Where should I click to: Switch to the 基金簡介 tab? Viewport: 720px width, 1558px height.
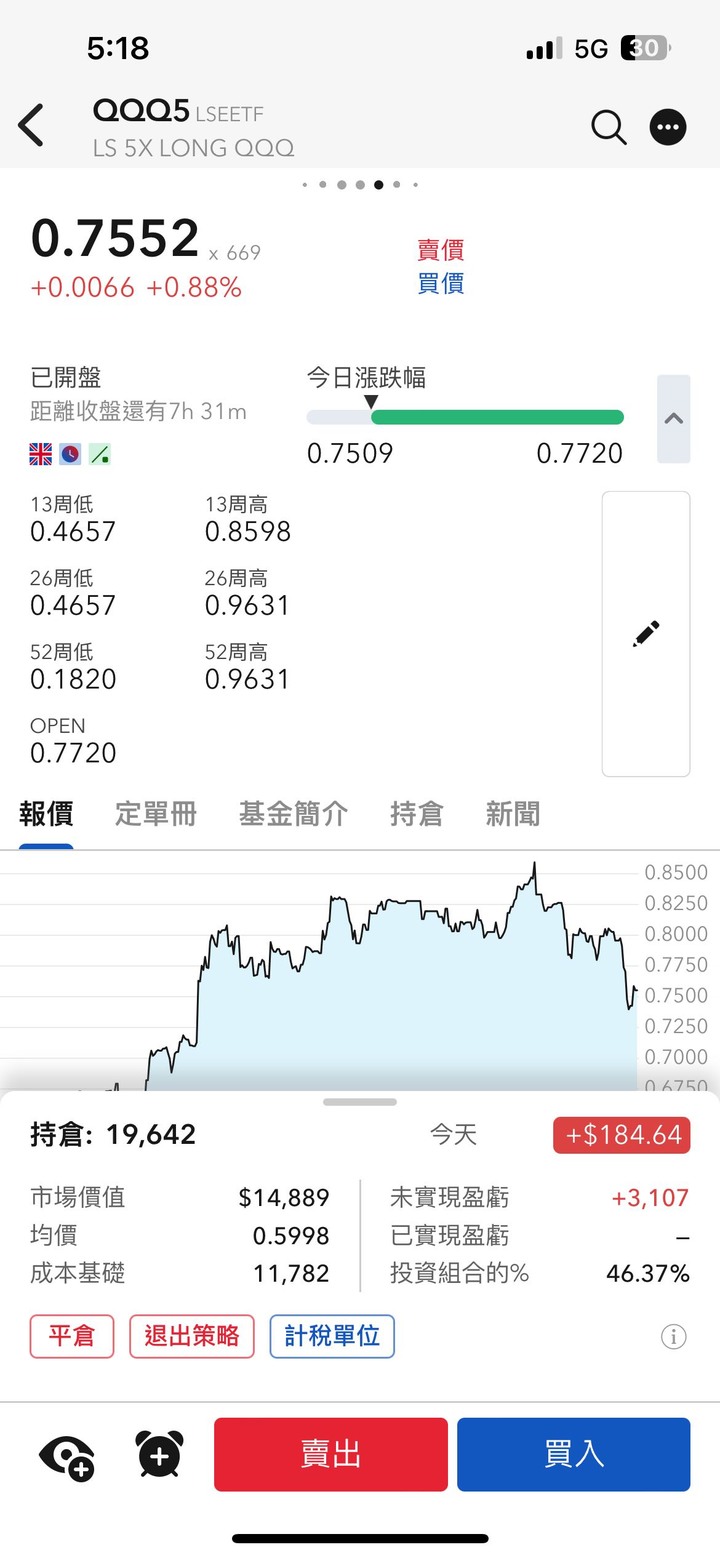tap(293, 814)
